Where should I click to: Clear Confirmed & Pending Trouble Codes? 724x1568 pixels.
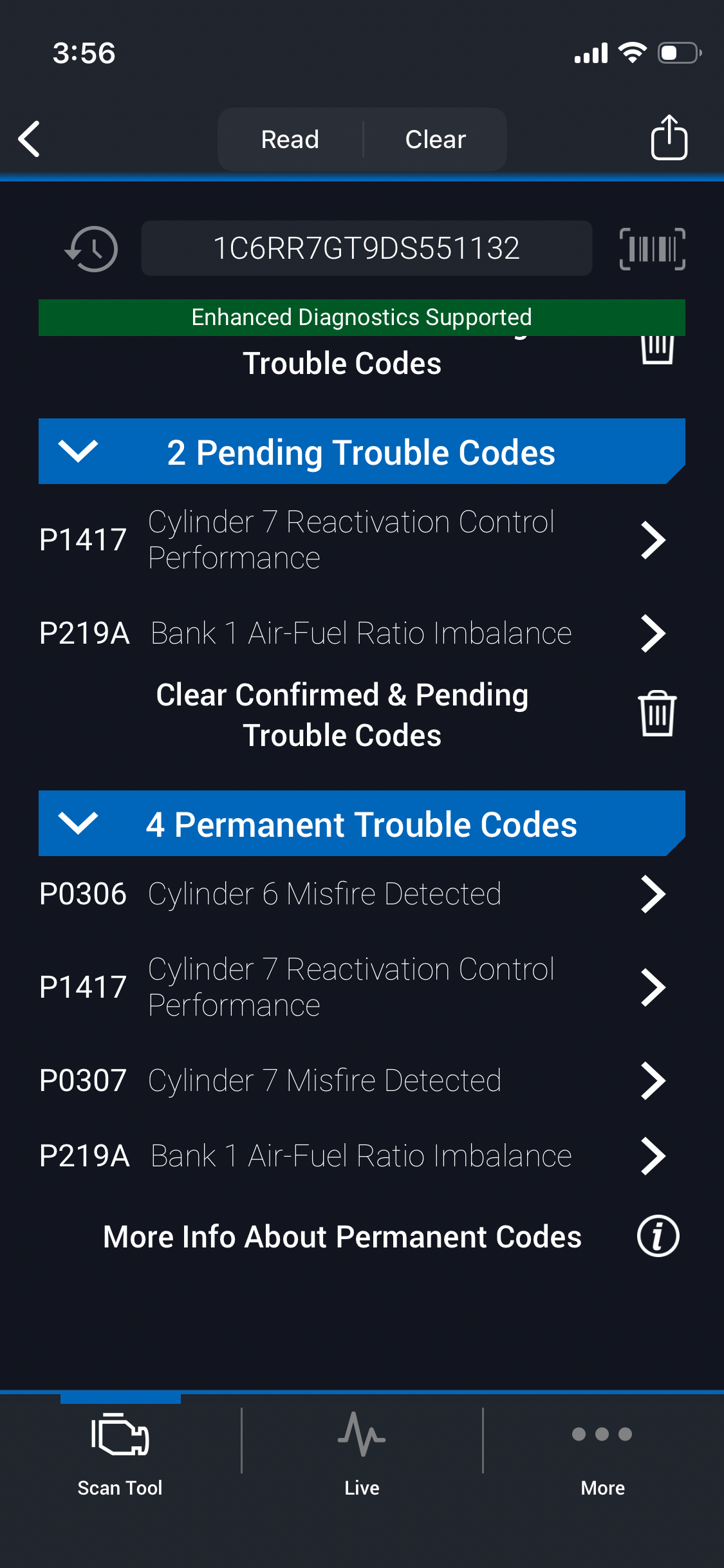656,714
